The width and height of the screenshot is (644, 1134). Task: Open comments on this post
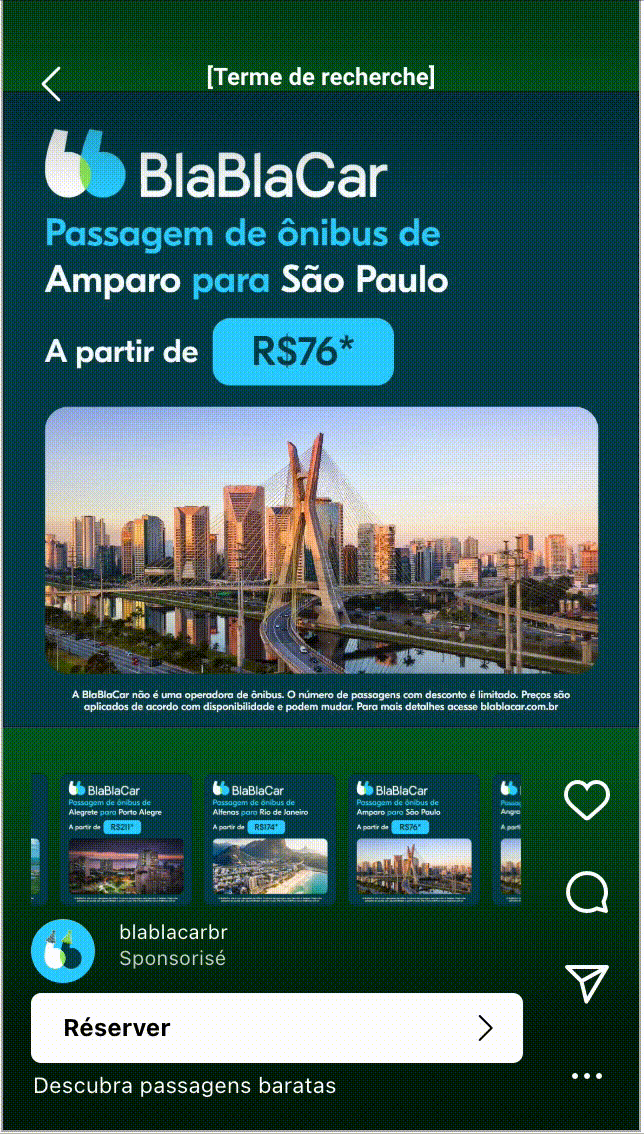[587, 891]
